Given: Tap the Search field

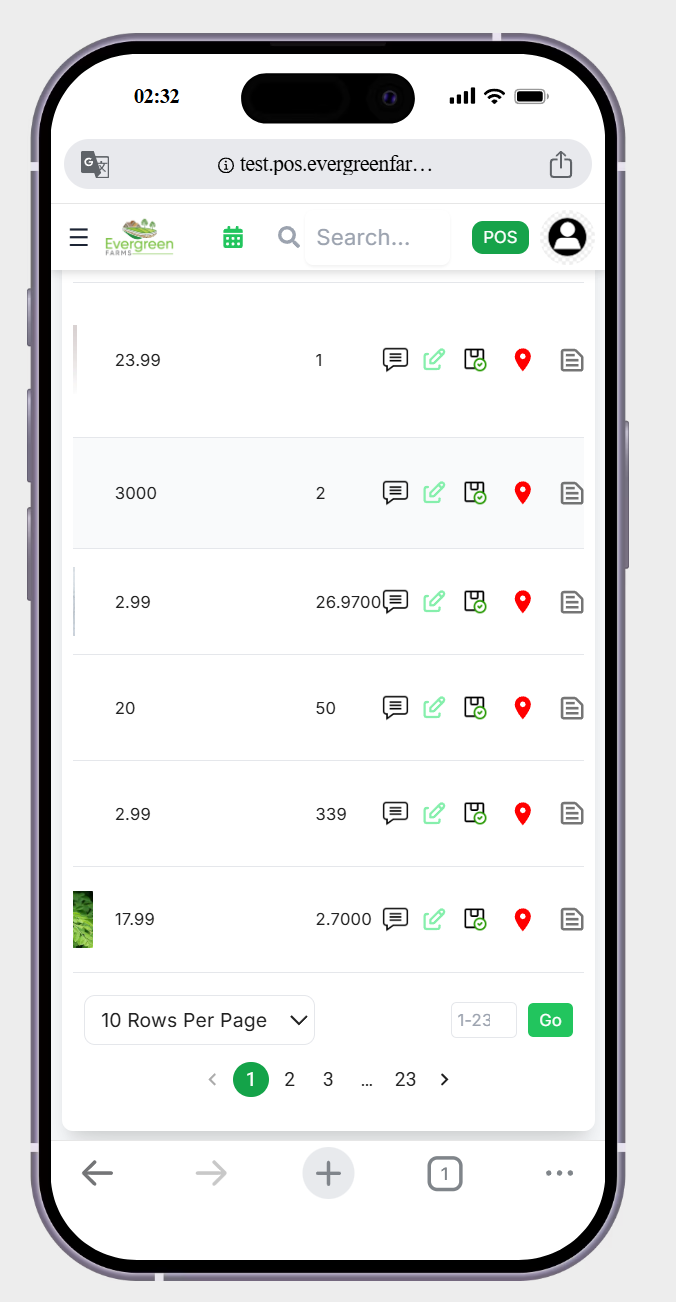Looking at the screenshot, I should pos(377,237).
